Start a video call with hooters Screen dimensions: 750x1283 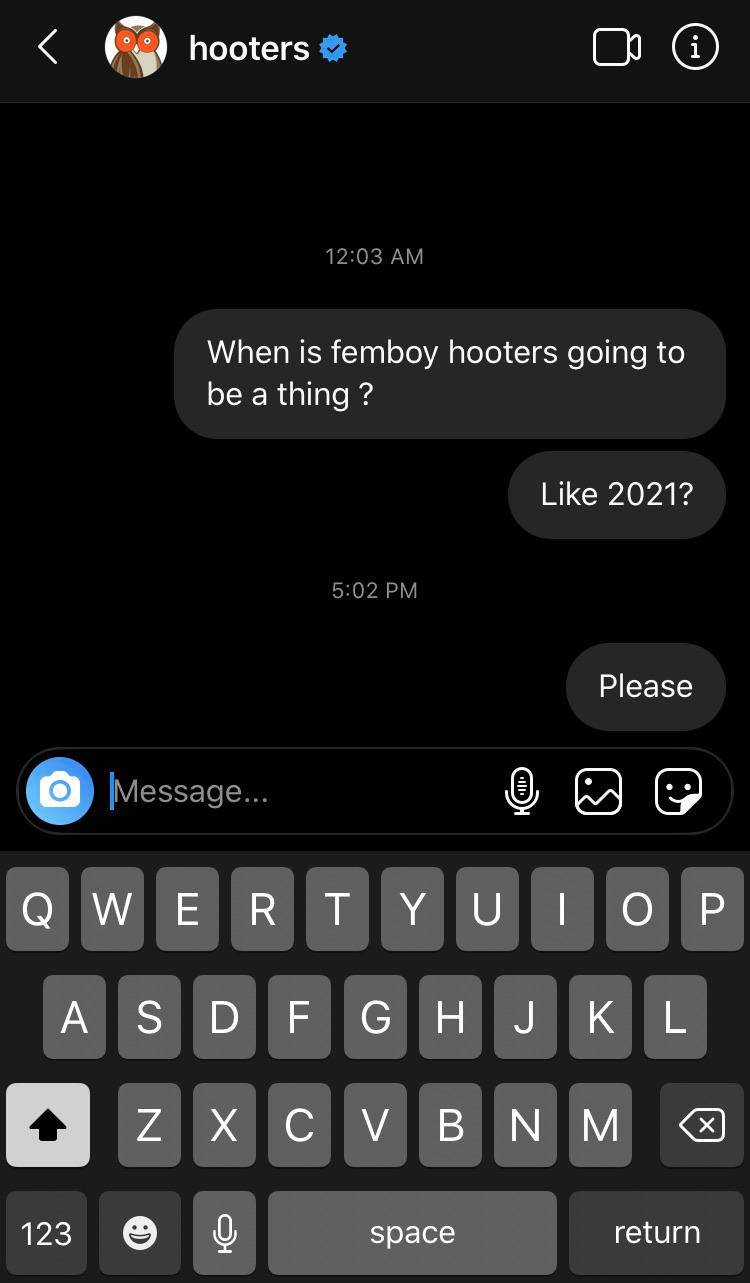click(617, 46)
